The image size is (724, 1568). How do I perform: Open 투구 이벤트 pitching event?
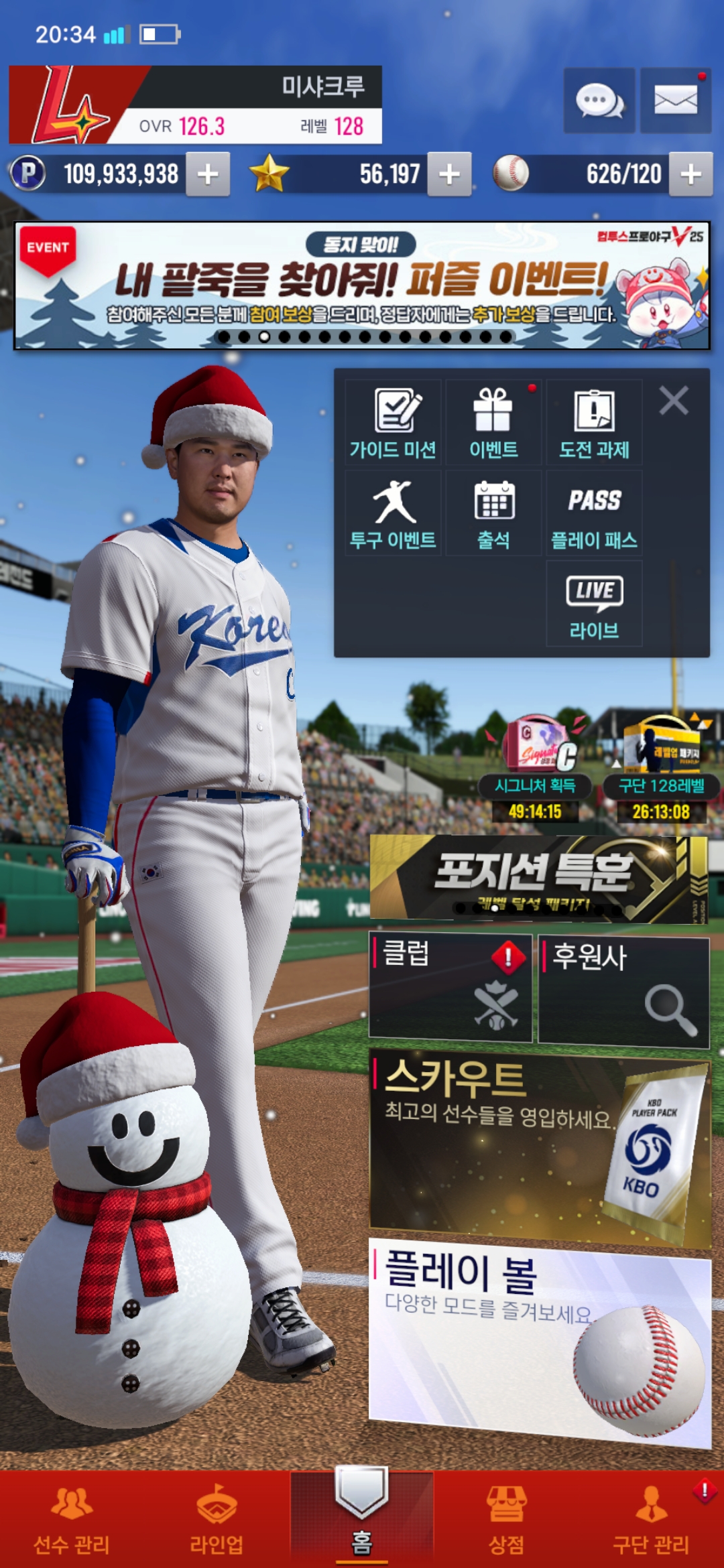394,514
